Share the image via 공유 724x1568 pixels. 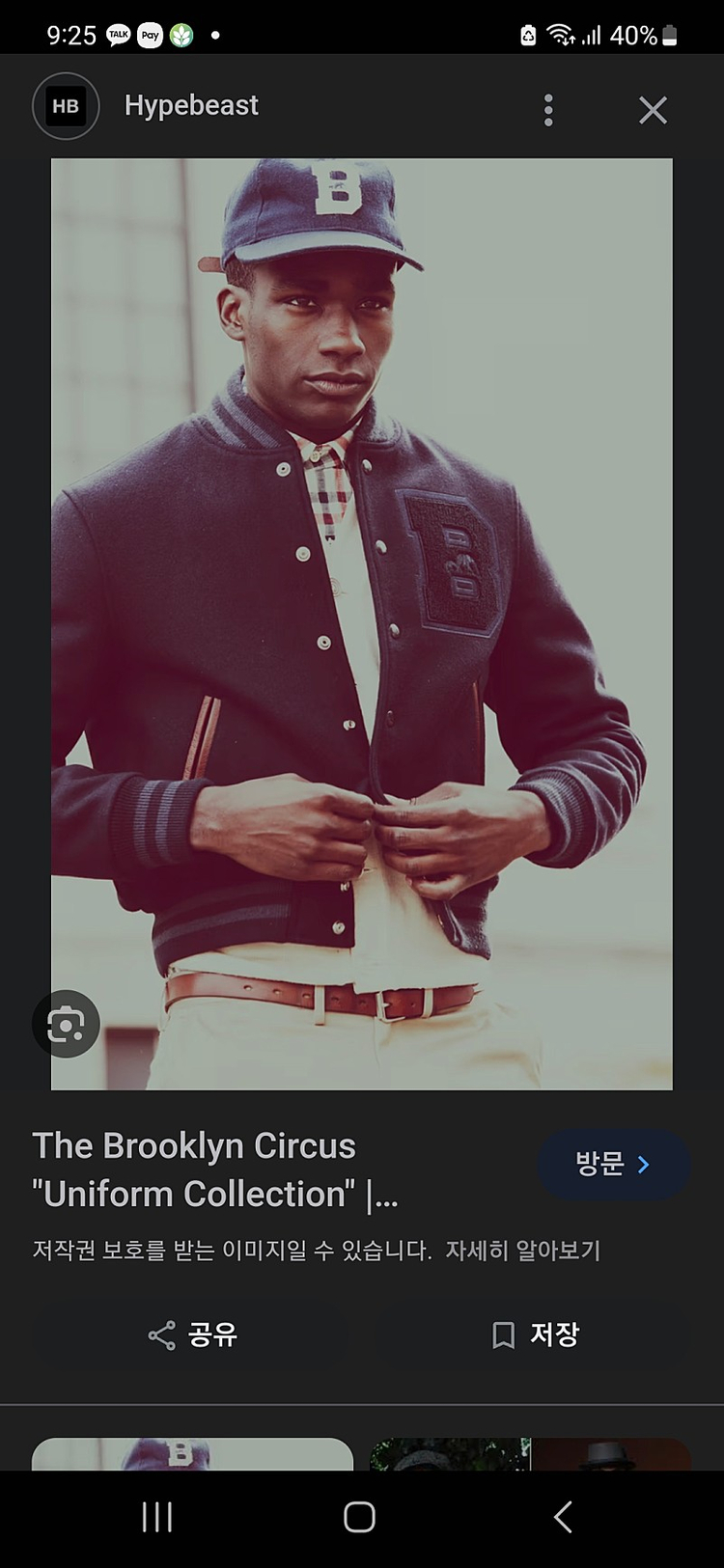(192, 1334)
